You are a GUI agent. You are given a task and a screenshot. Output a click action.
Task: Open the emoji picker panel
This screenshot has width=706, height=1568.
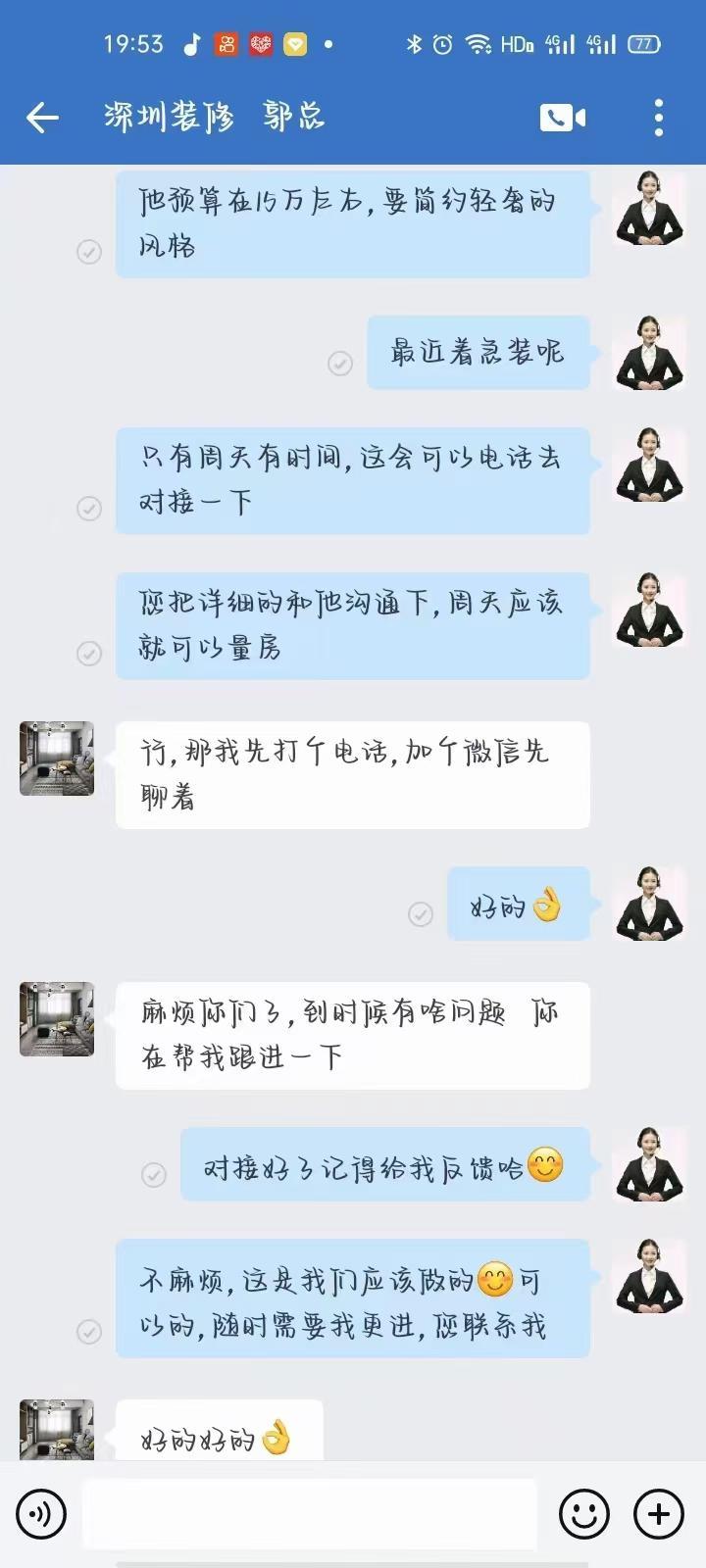coord(582,1513)
